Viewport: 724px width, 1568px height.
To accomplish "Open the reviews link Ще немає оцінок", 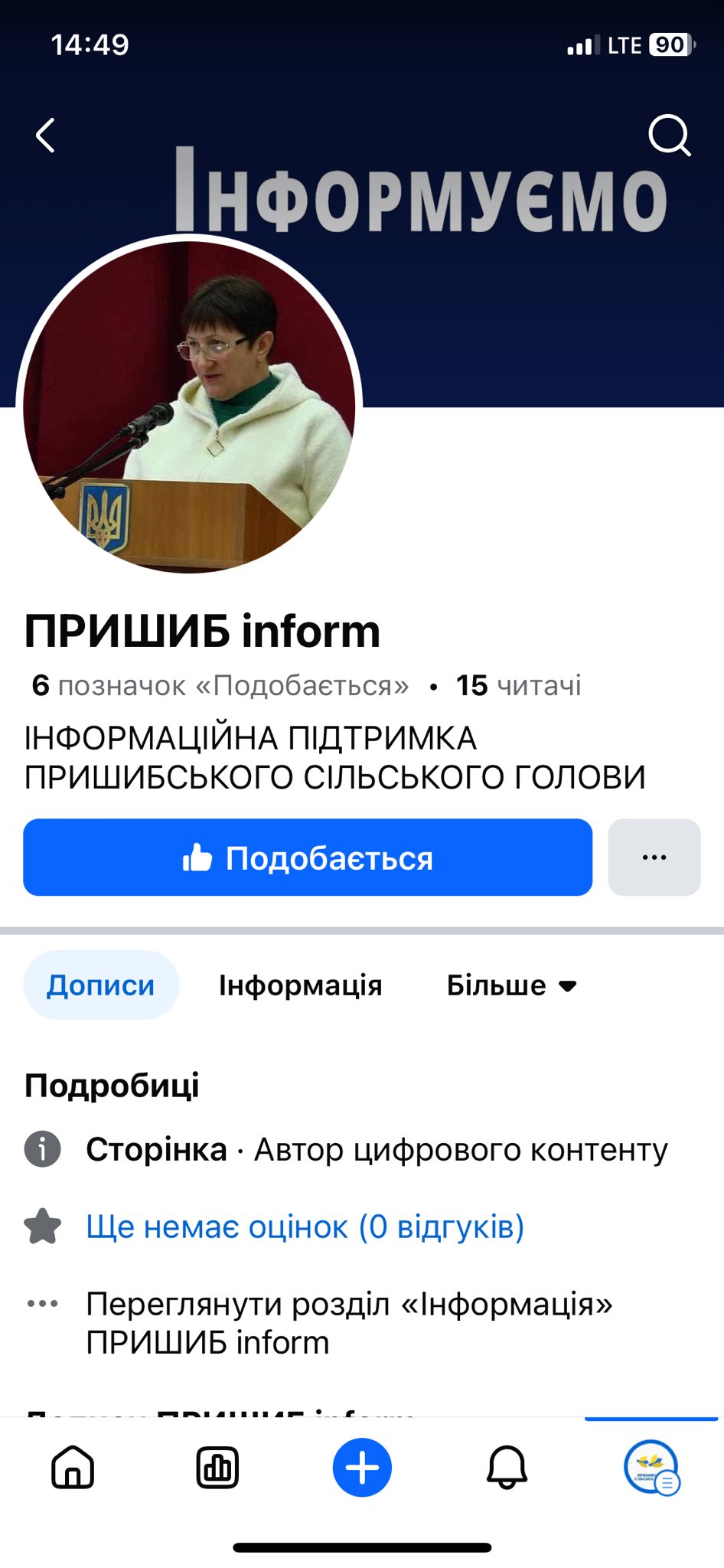I will coord(305,1227).
